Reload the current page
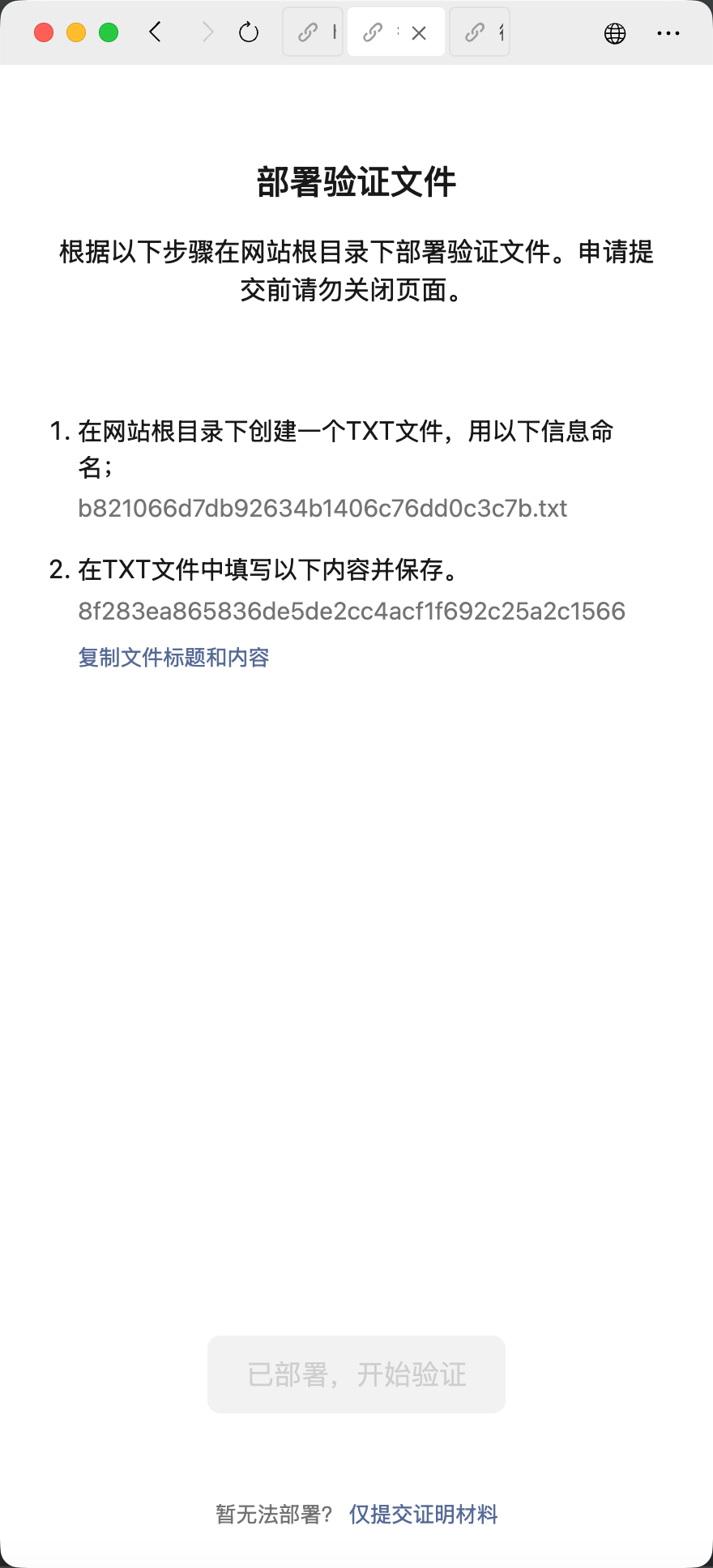Image resolution: width=713 pixels, height=1568 pixels. coord(249,32)
